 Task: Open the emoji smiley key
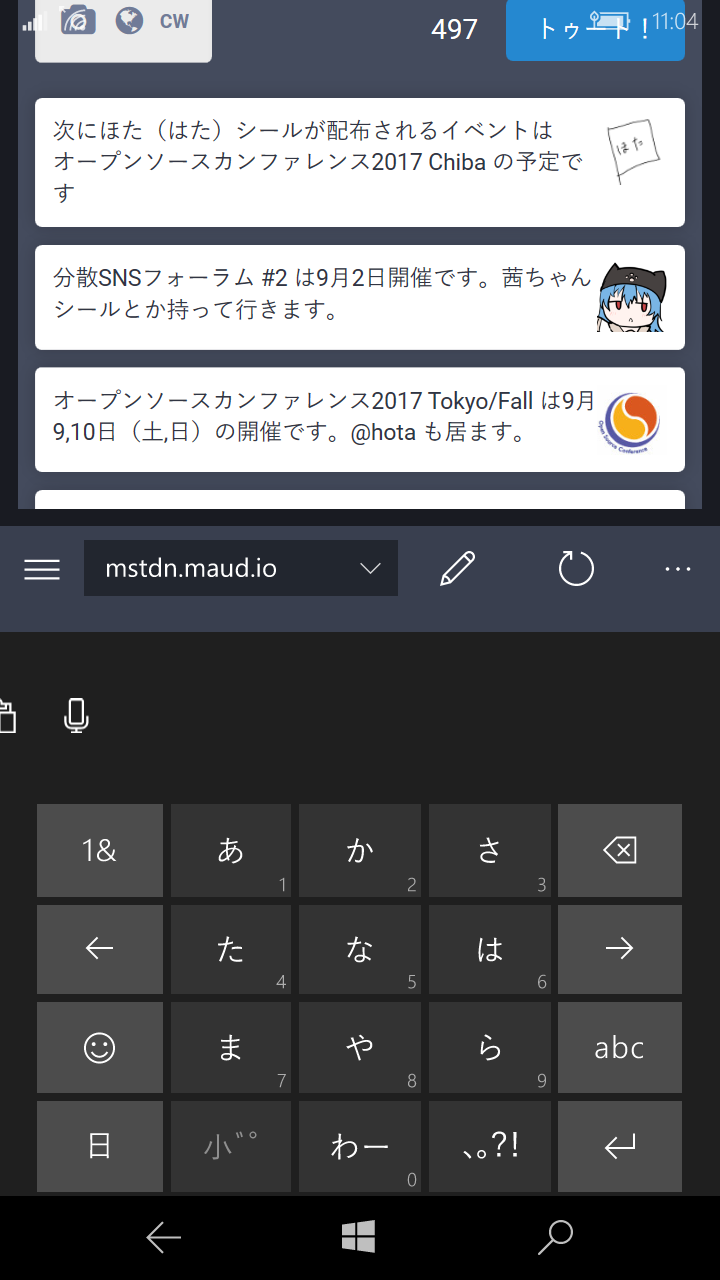point(99,1047)
